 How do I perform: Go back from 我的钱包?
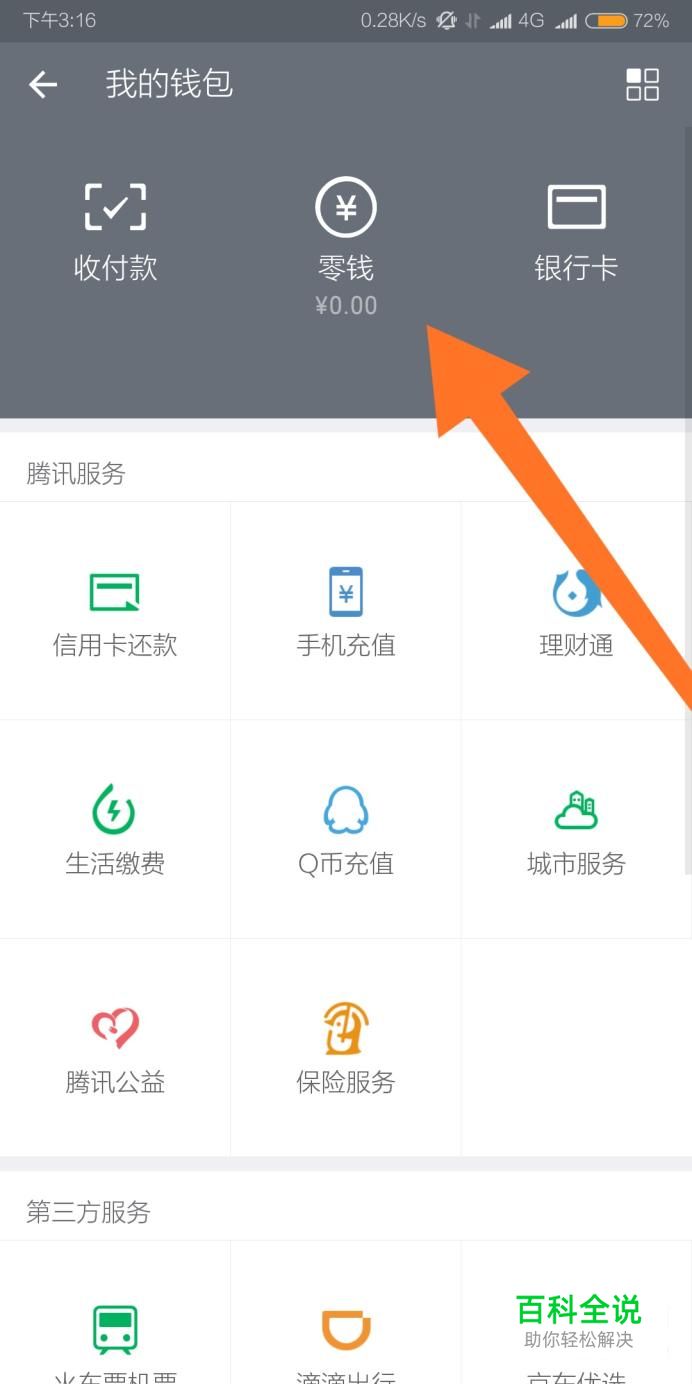coord(42,85)
